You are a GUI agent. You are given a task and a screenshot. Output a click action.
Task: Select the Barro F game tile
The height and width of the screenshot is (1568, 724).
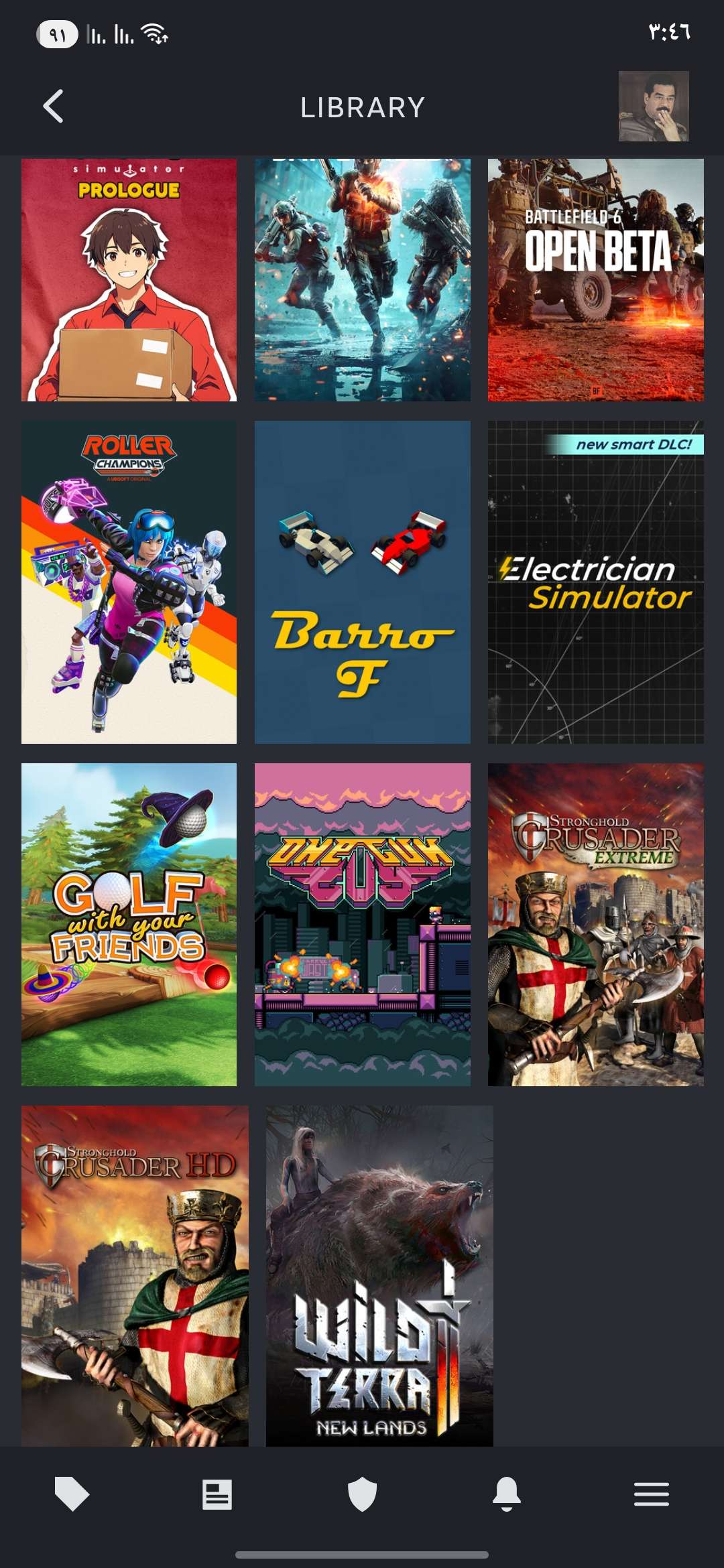pos(362,582)
